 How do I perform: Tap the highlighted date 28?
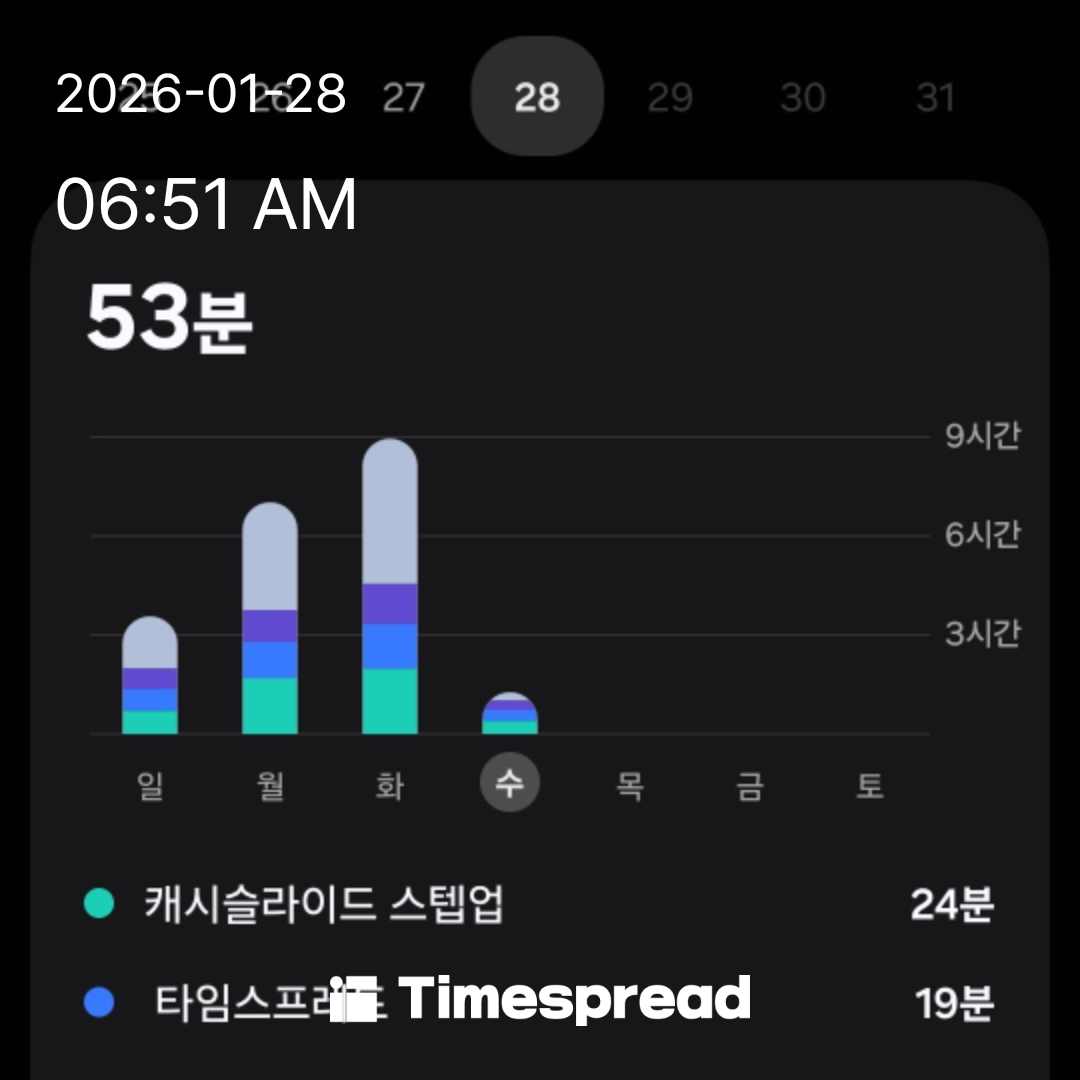pos(537,97)
